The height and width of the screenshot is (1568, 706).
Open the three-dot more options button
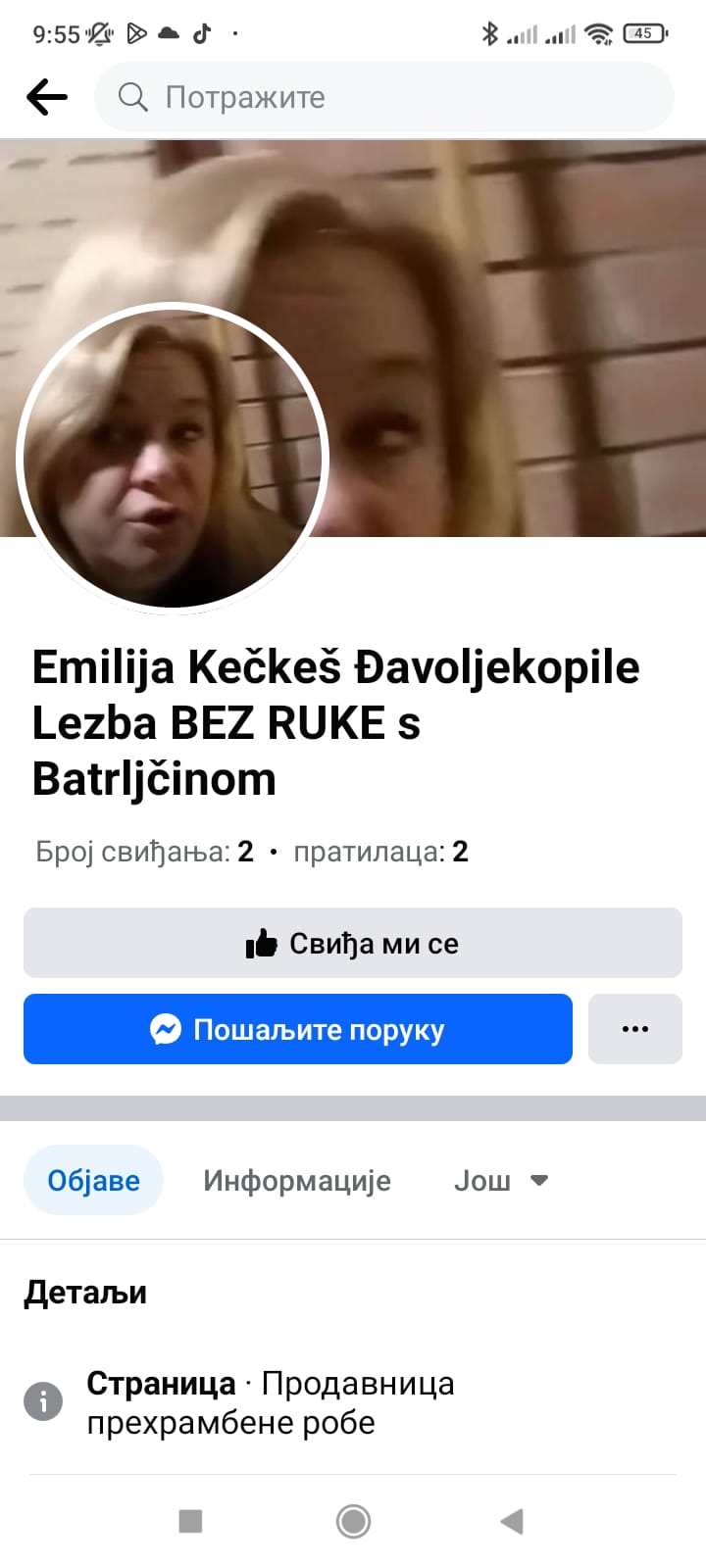[634, 1029]
